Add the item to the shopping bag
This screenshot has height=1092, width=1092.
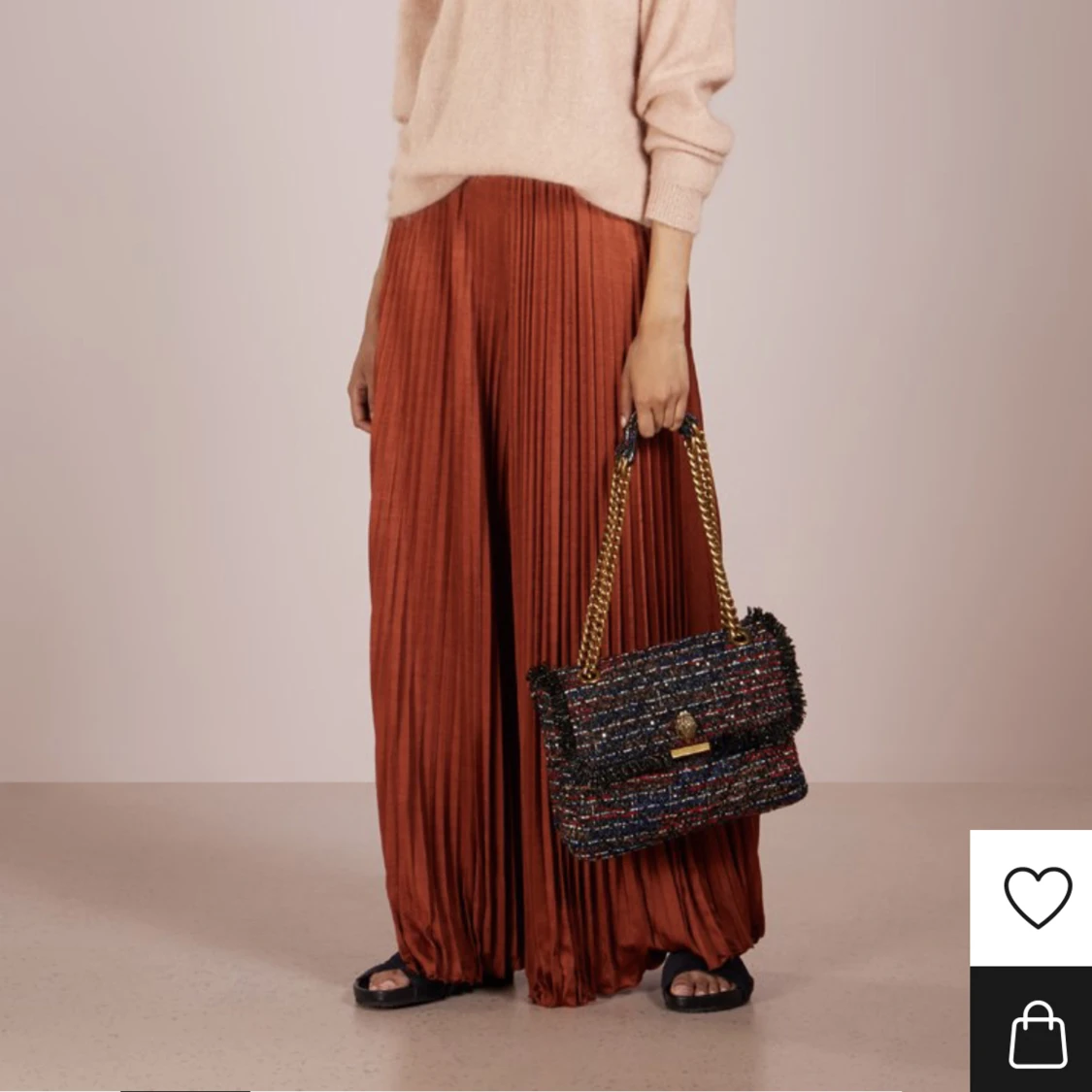pos(1037,1031)
